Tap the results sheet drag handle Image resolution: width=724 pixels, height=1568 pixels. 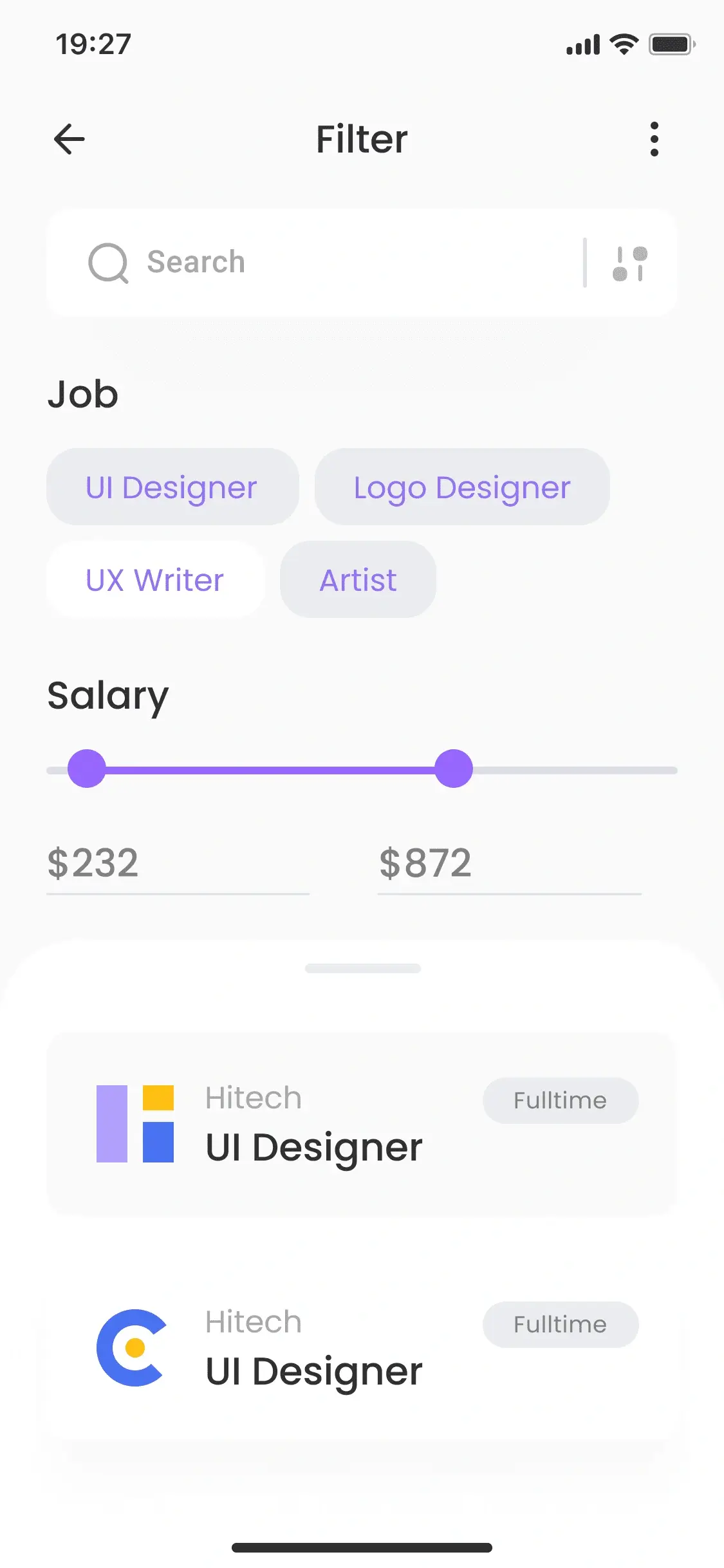(363, 968)
